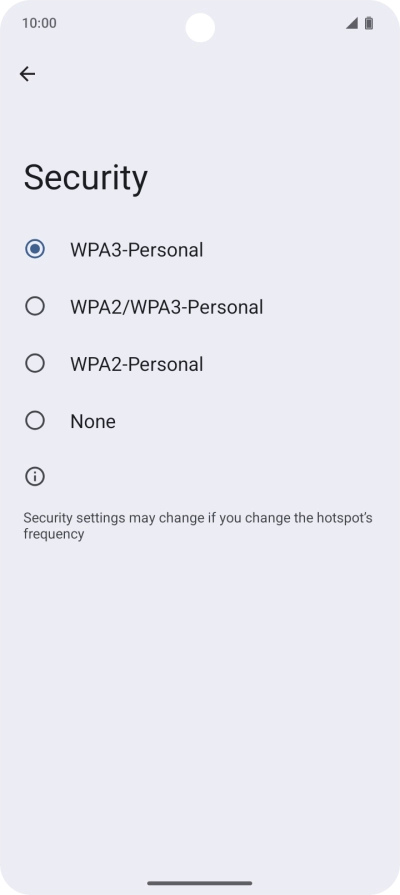Go back using the arrow icon
Screen dimensions: 400x895
coord(27,74)
